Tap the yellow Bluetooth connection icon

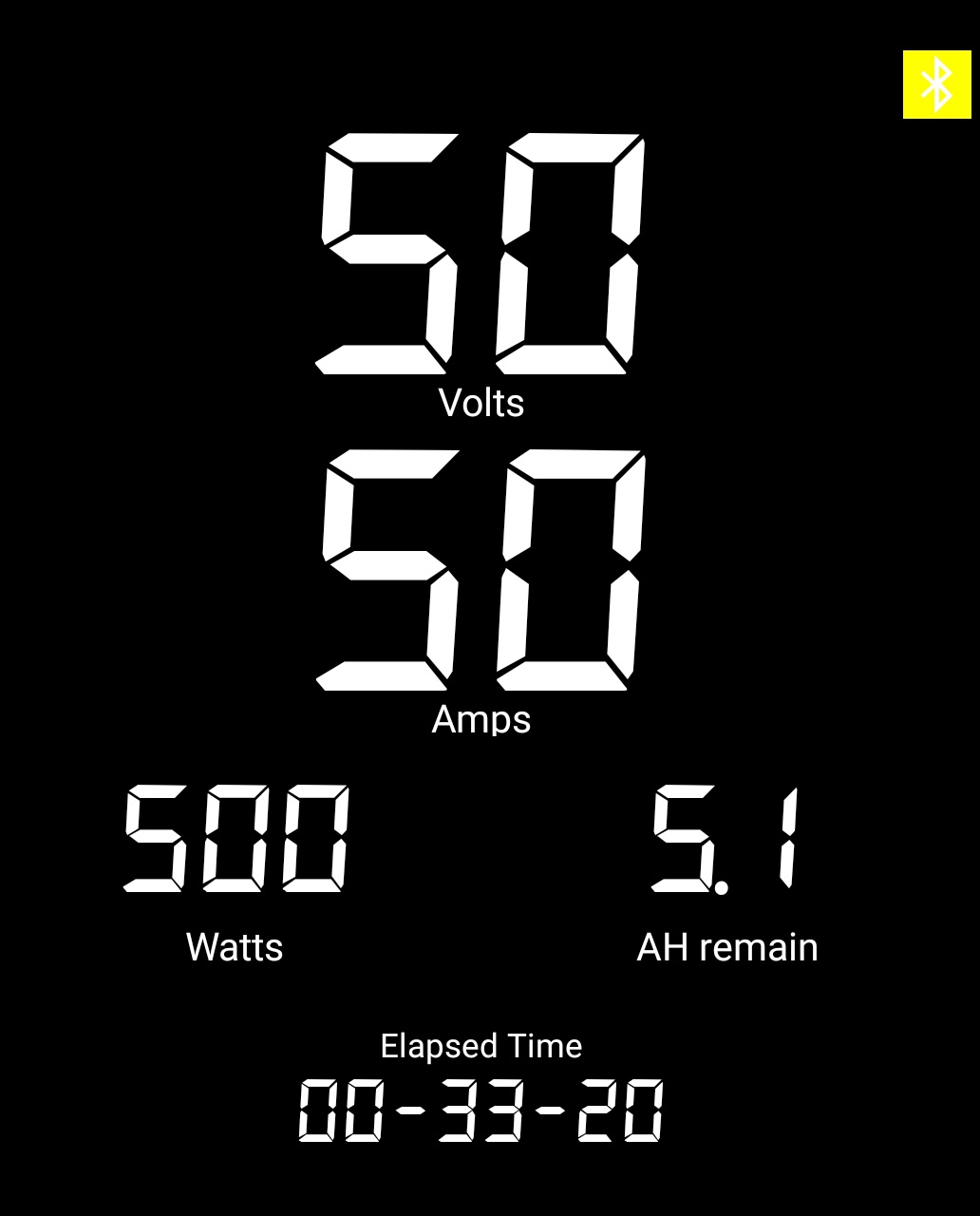coord(936,85)
